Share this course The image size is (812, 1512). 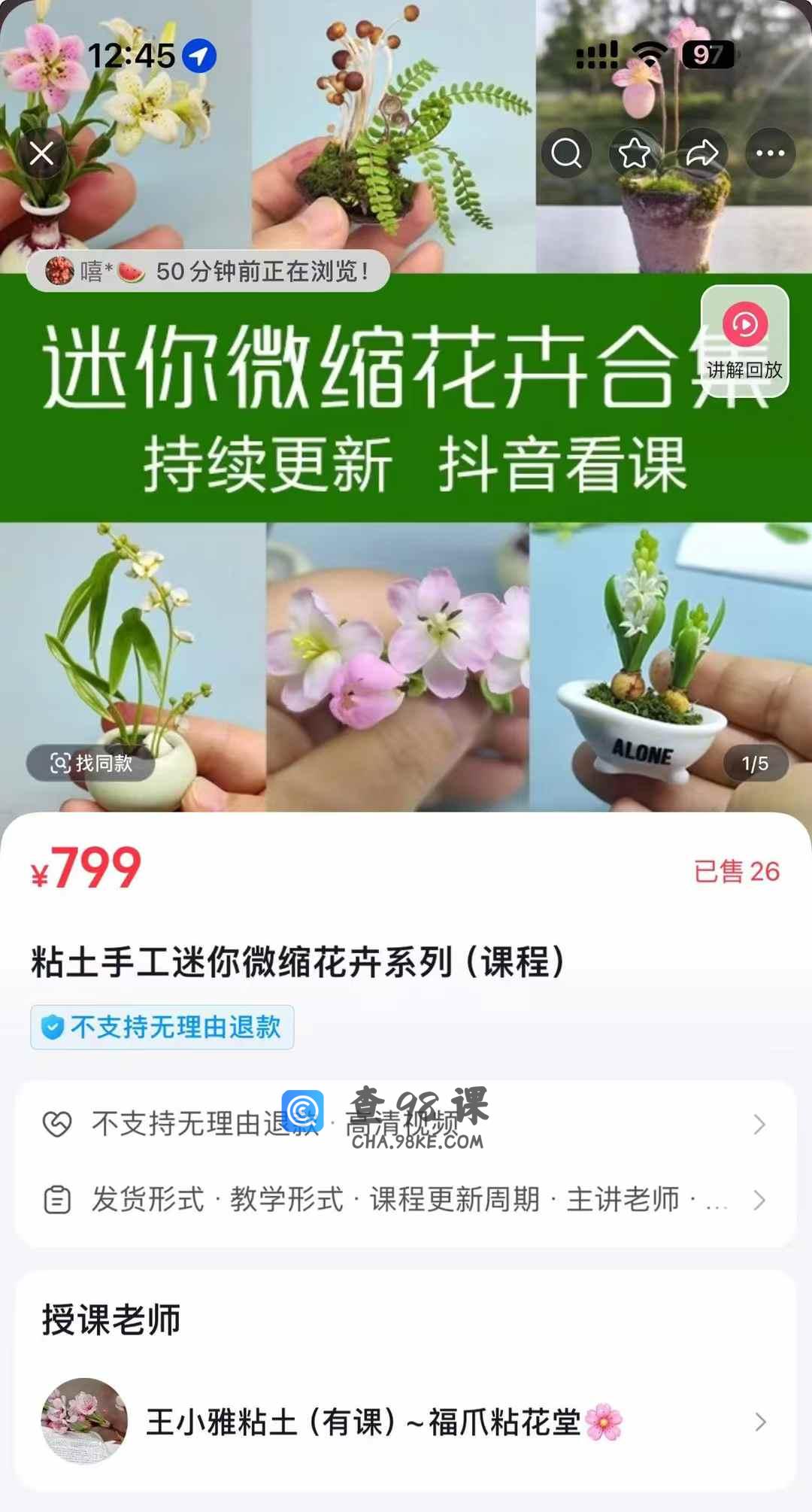702,153
